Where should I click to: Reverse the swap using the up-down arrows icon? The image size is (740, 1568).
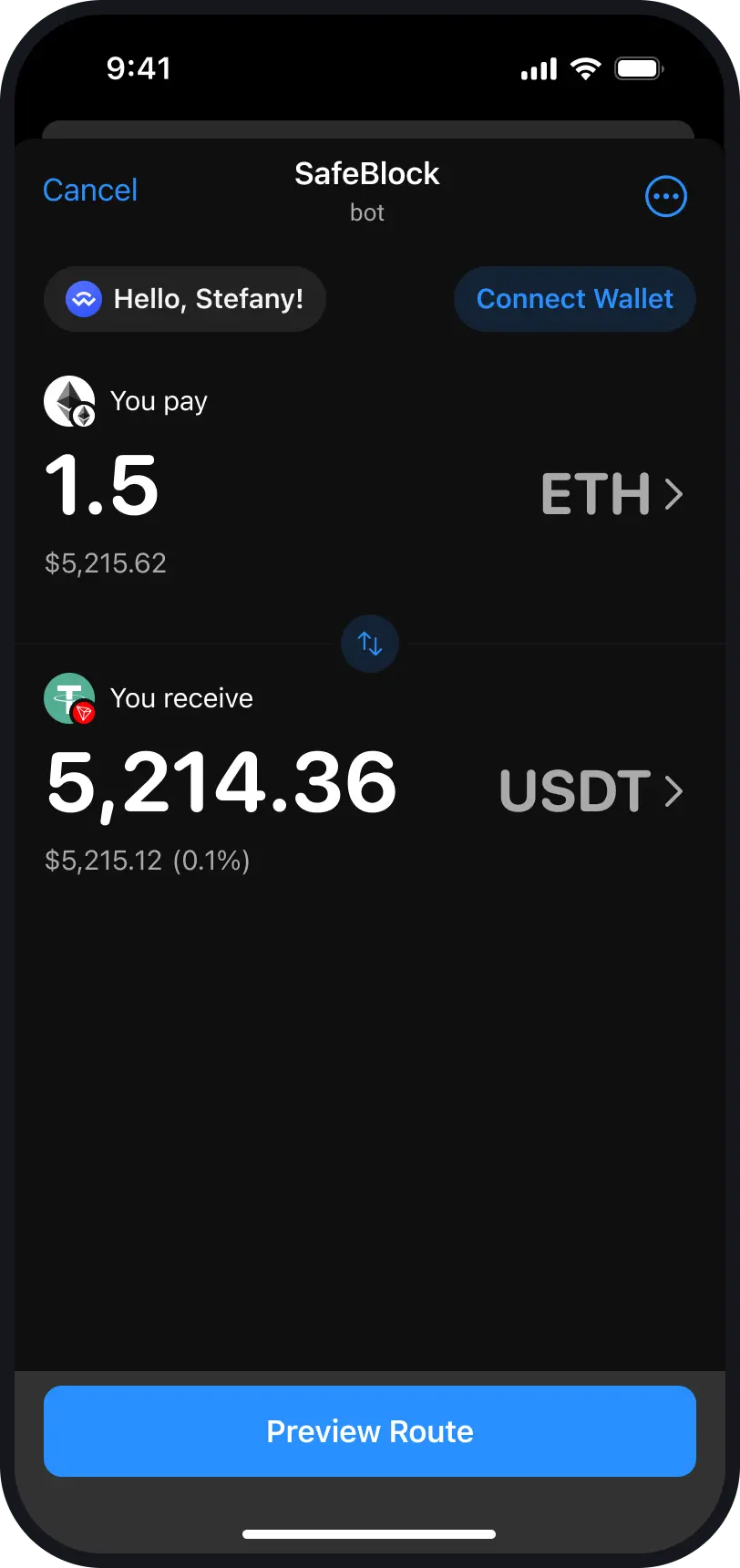tap(369, 643)
